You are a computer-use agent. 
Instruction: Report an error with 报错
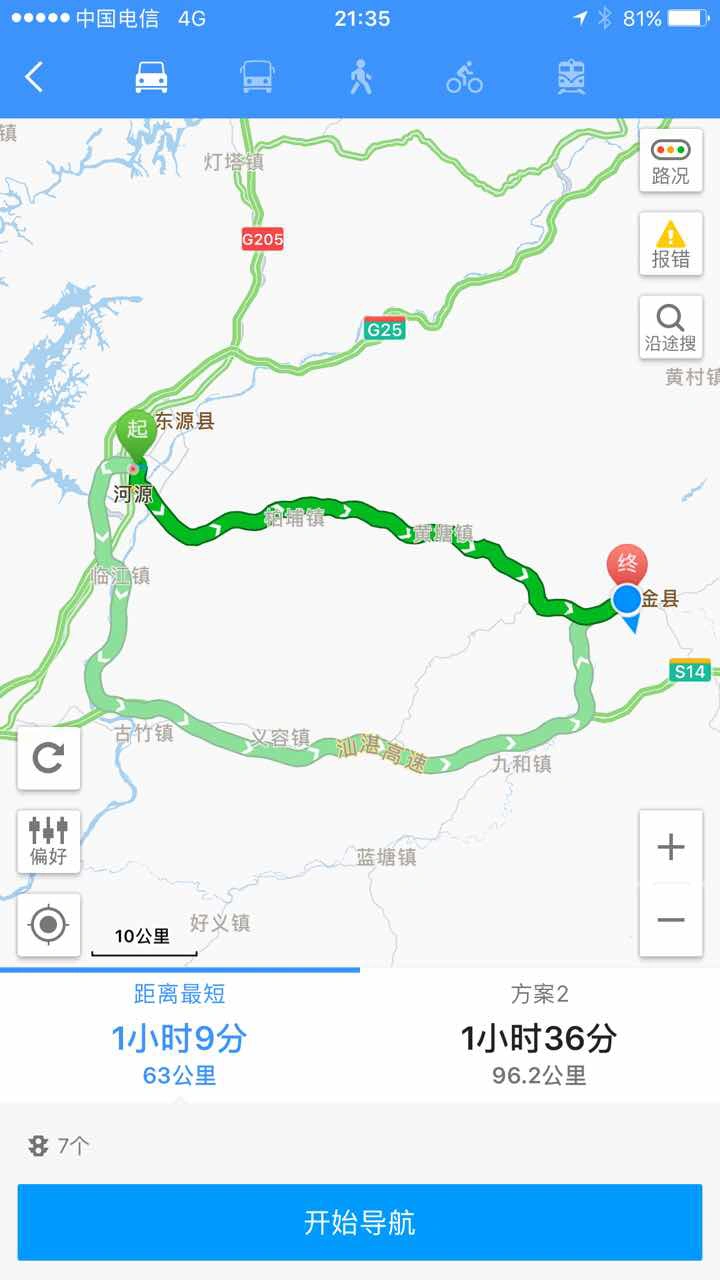[670, 245]
